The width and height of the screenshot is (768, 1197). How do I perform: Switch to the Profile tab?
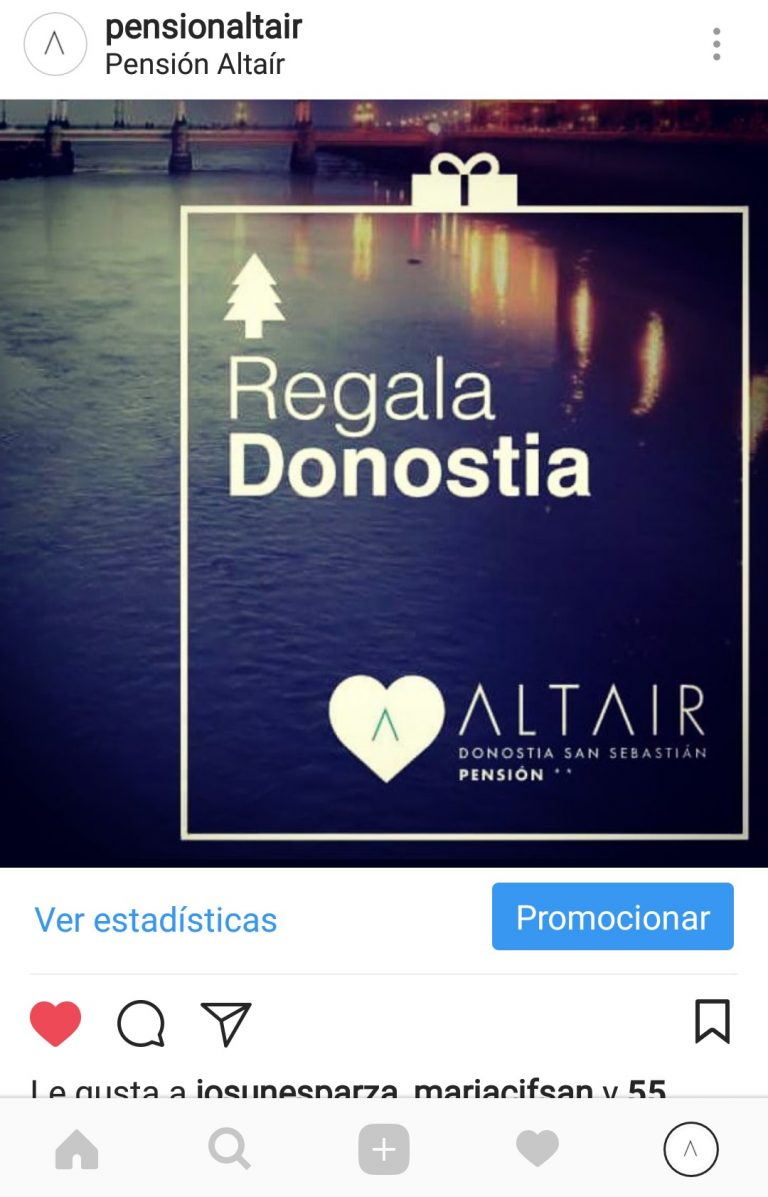point(691,1150)
